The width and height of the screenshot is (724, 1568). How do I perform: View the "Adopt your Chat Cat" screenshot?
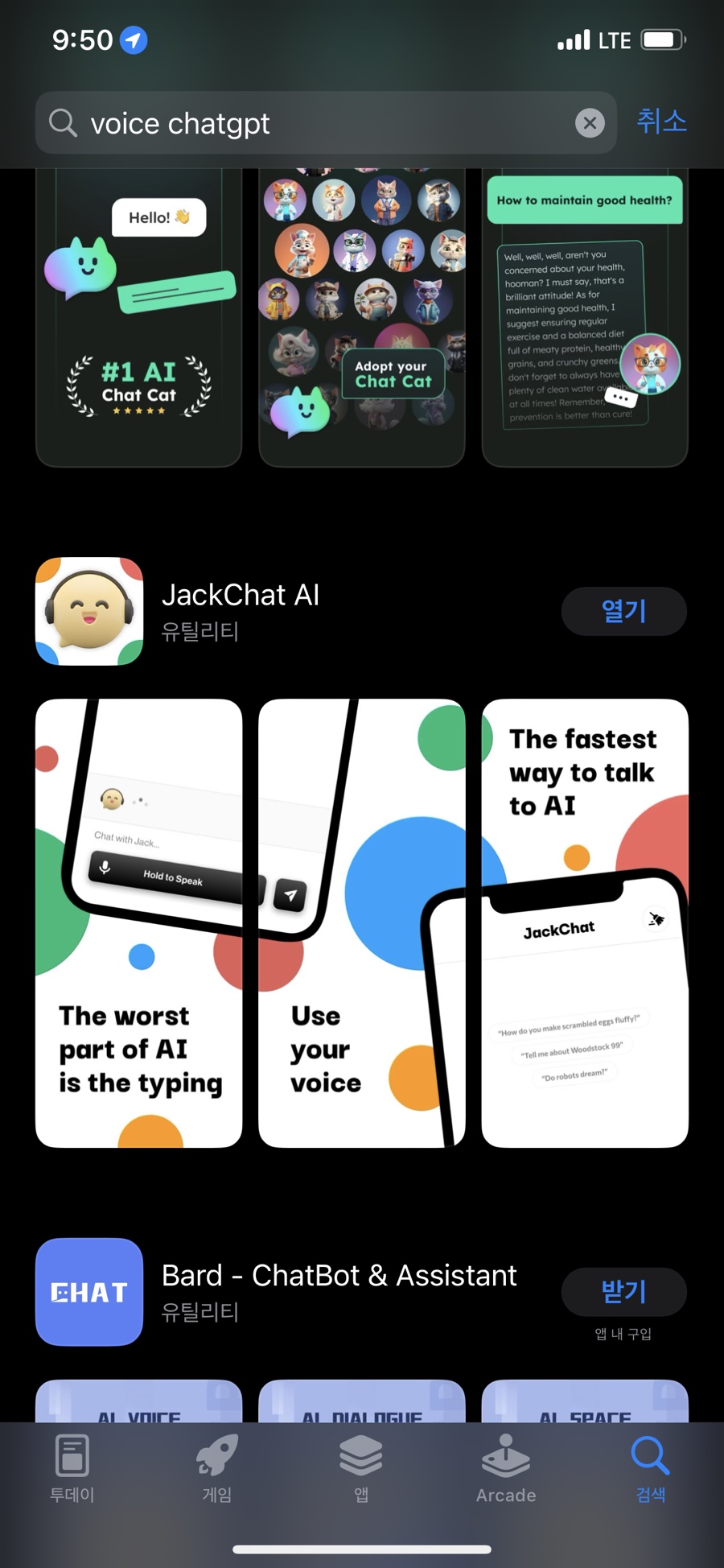(362, 318)
